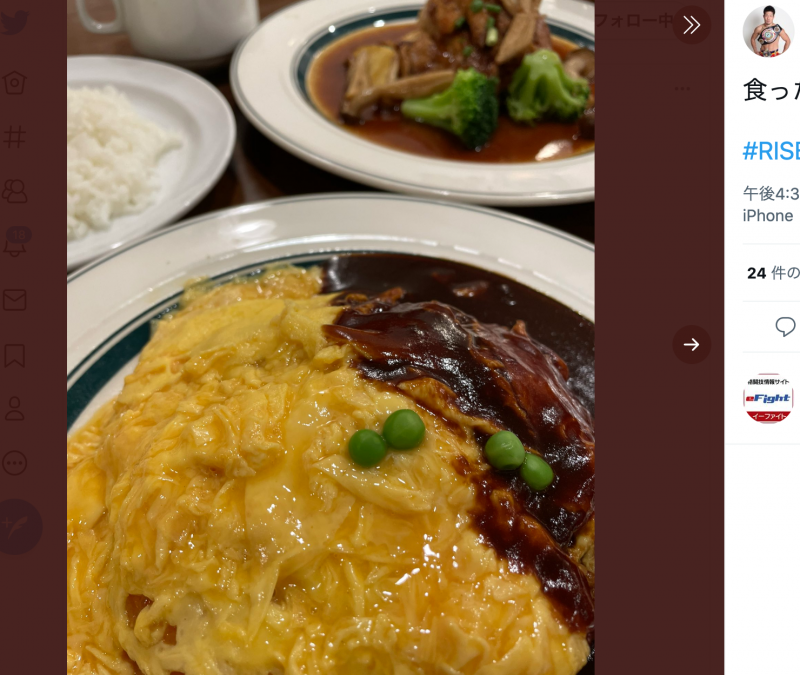Open direct messages envelope
800x675 pixels.
point(14,300)
